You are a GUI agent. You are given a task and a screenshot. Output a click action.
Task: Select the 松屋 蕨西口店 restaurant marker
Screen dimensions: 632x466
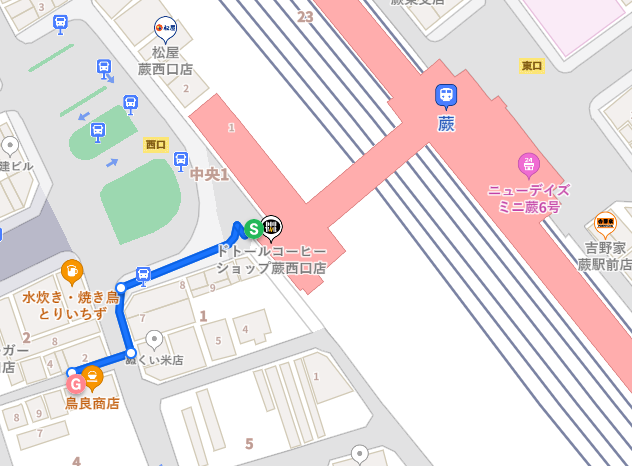point(165,29)
